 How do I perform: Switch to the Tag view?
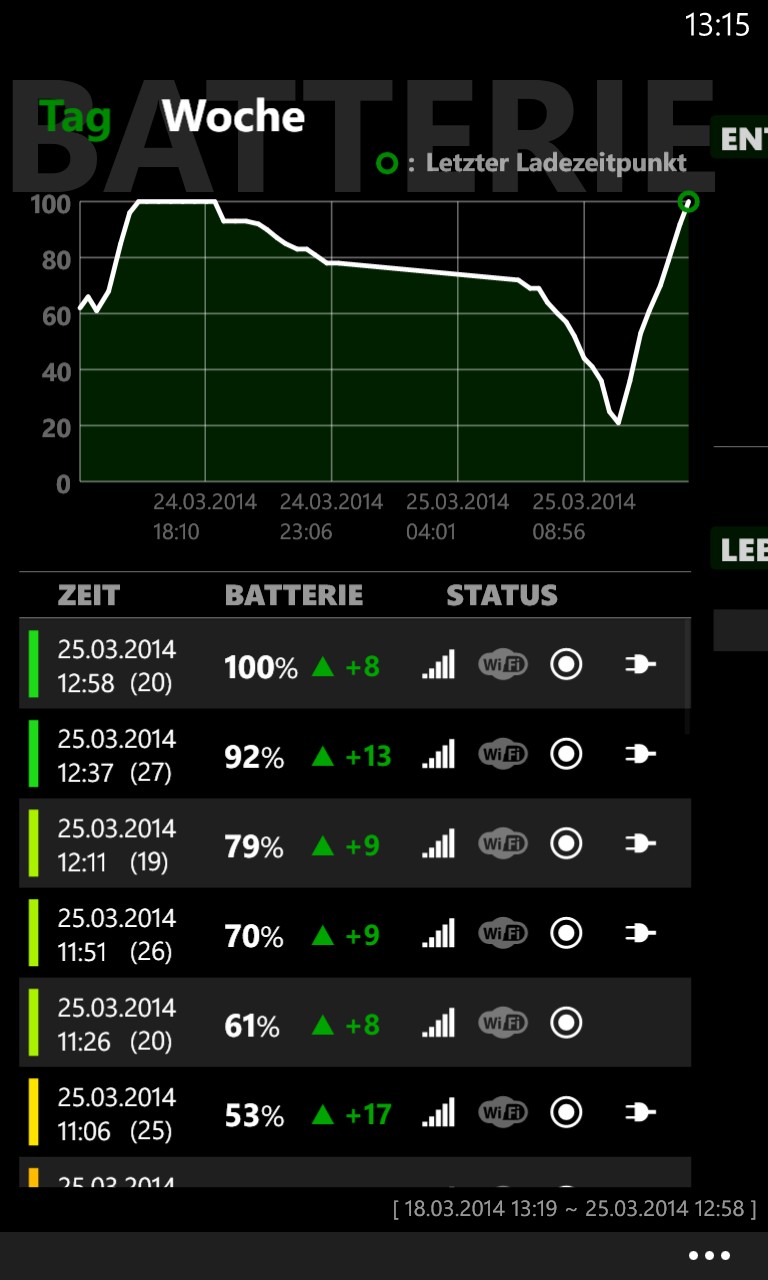tap(75, 119)
